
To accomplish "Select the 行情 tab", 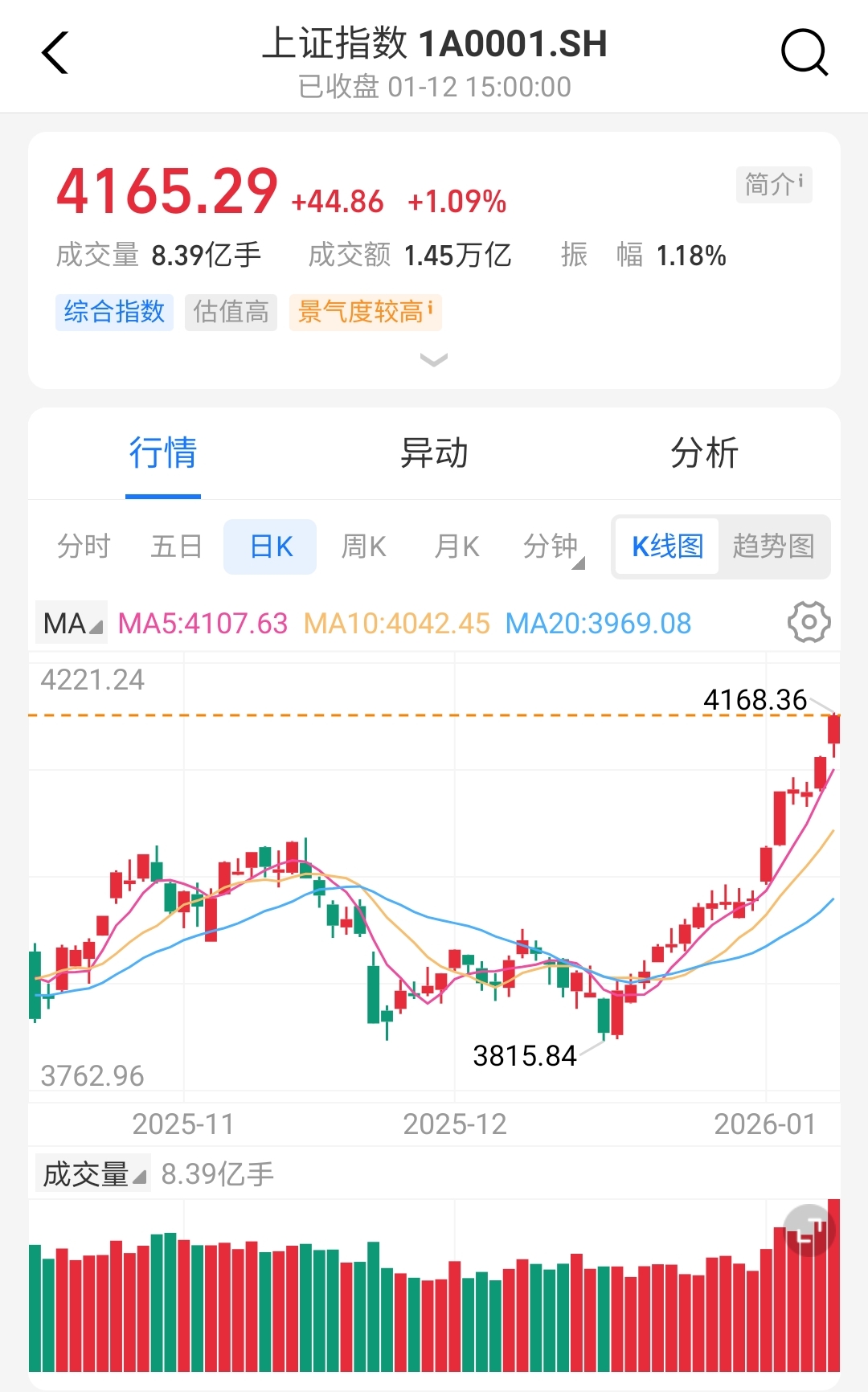I will 163,453.
